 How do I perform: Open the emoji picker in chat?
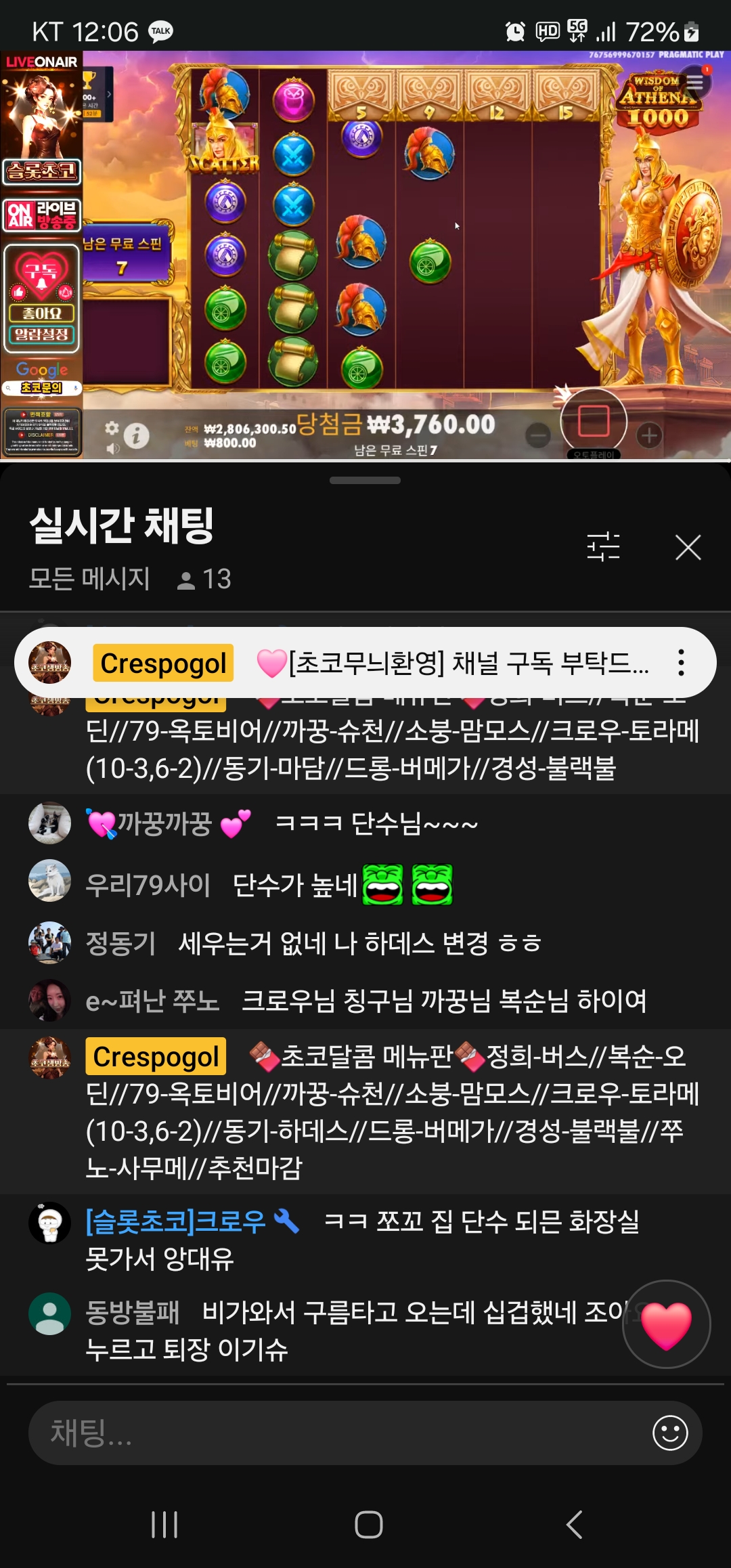(670, 1433)
